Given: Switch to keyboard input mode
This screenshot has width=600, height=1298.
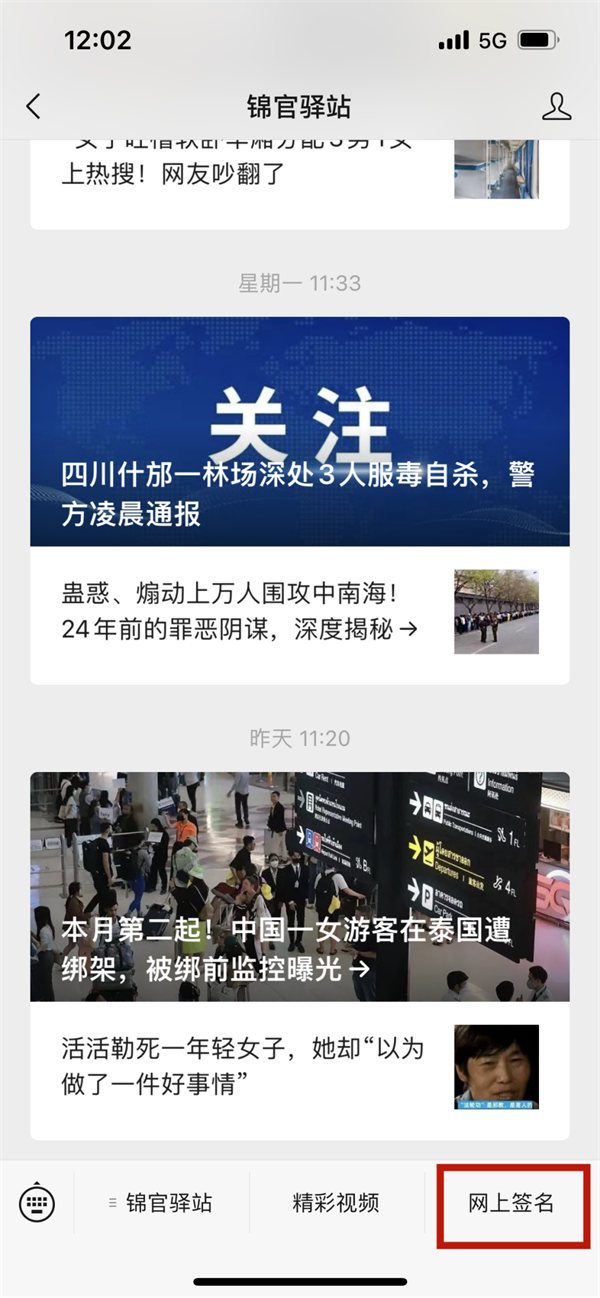Looking at the screenshot, I should [38, 1202].
